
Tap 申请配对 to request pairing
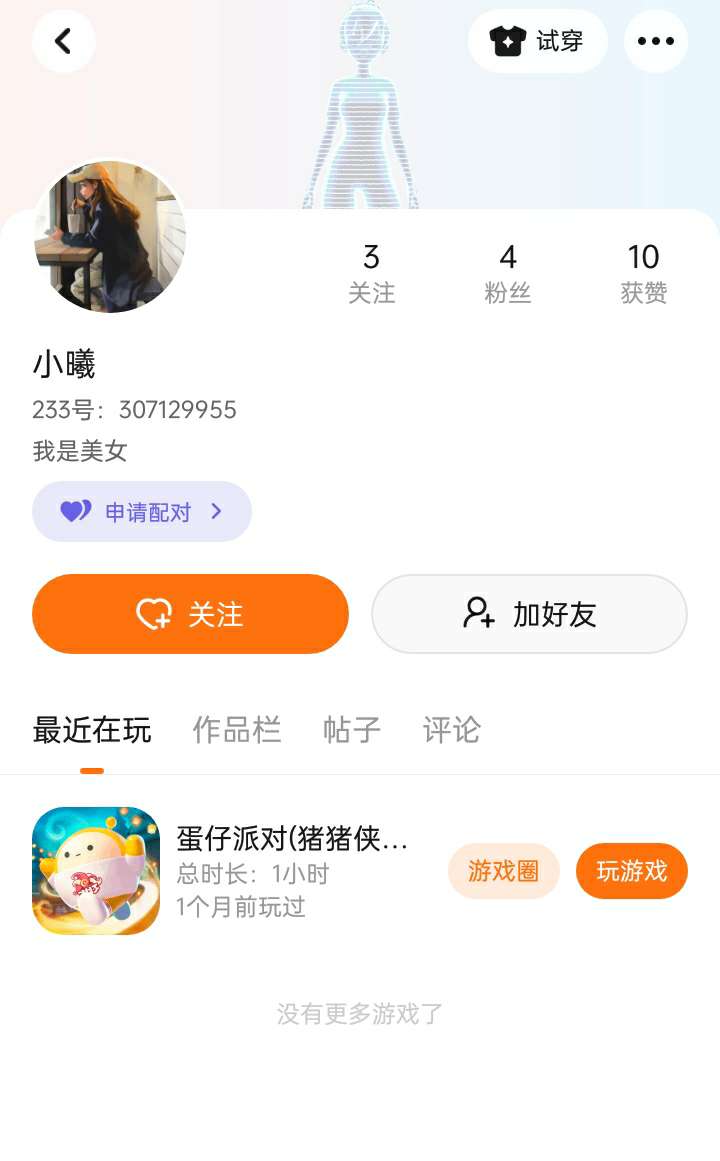point(142,512)
